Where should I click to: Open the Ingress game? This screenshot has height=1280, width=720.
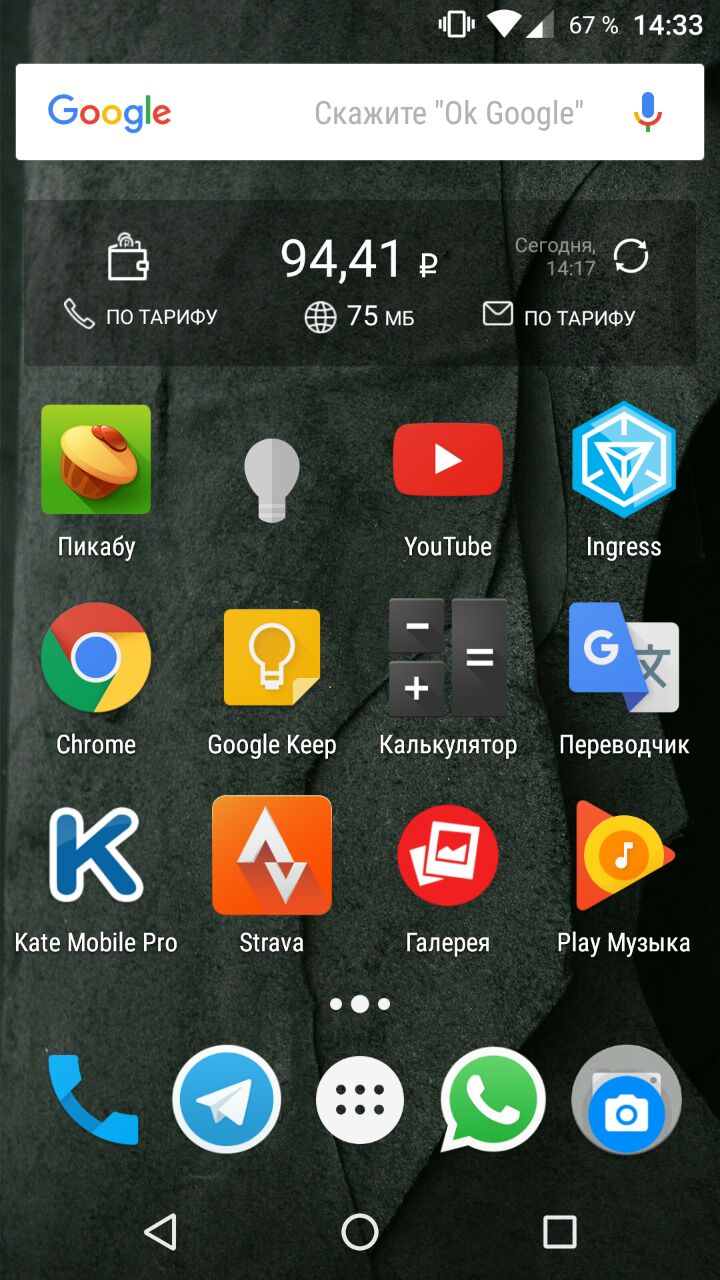623,460
